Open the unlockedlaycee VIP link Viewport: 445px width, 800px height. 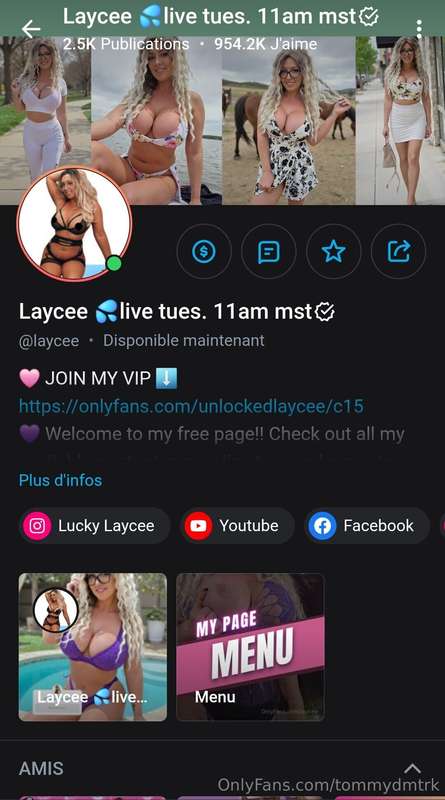pos(191,406)
